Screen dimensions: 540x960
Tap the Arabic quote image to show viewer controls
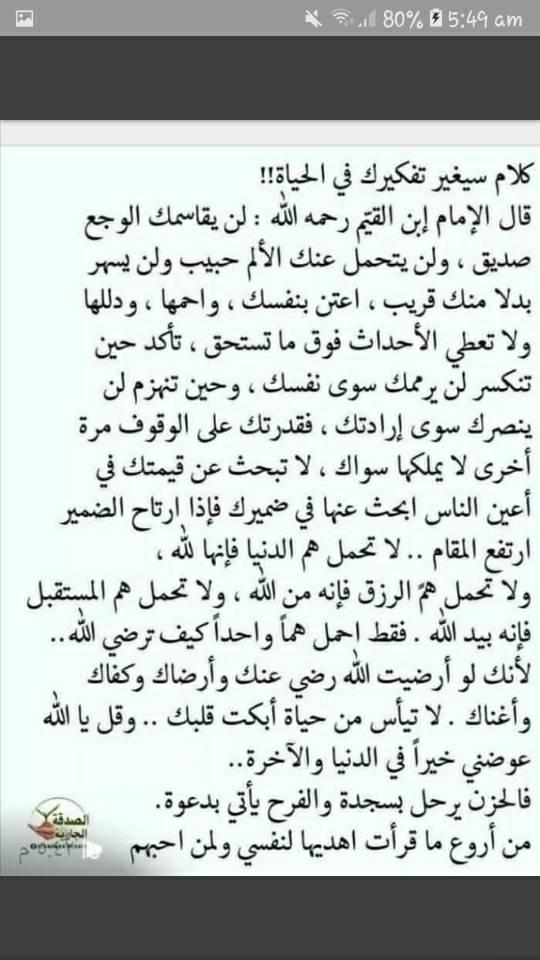click(270, 499)
